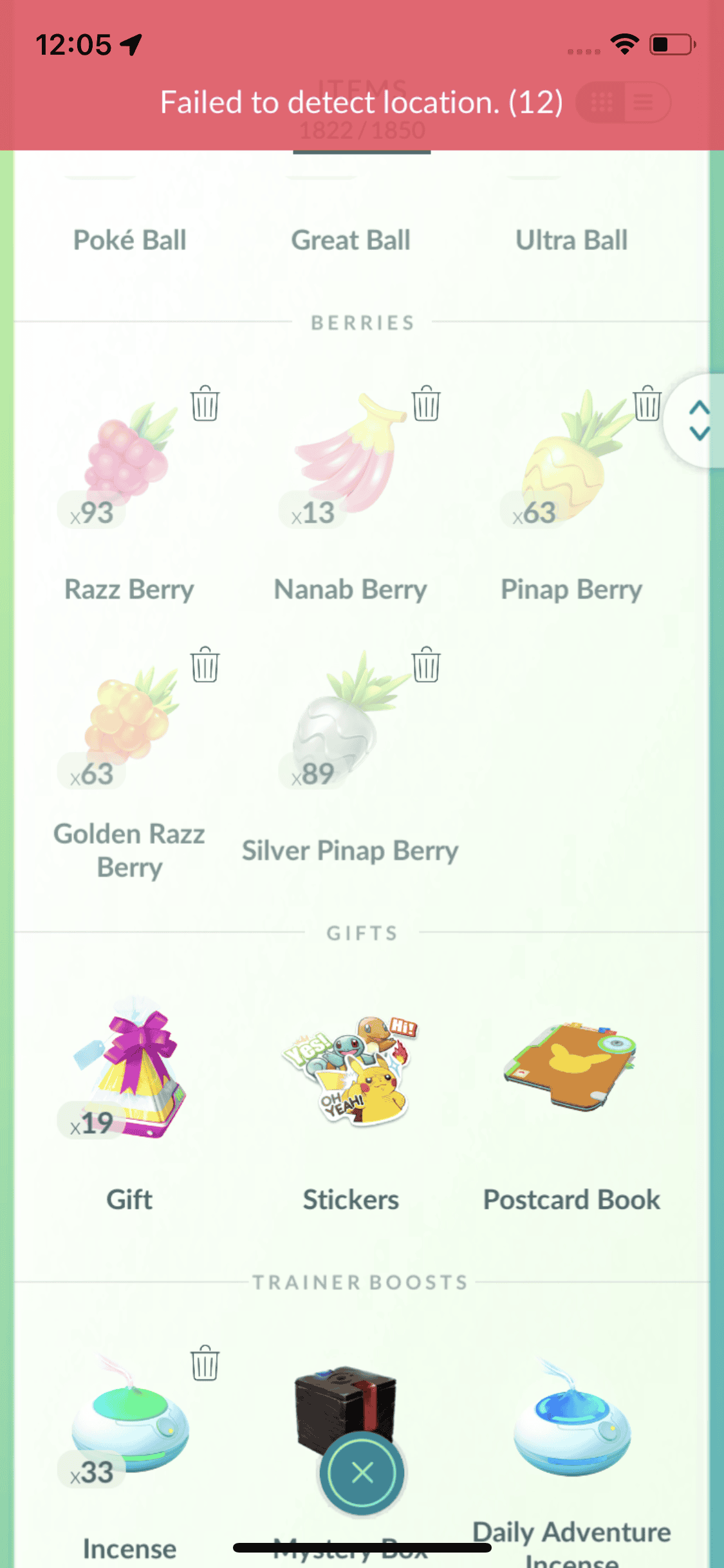The height and width of the screenshot is (1568, 724).
Task: Discard Silver Pinap Berry with trash icon
Action: pos(426,664)
